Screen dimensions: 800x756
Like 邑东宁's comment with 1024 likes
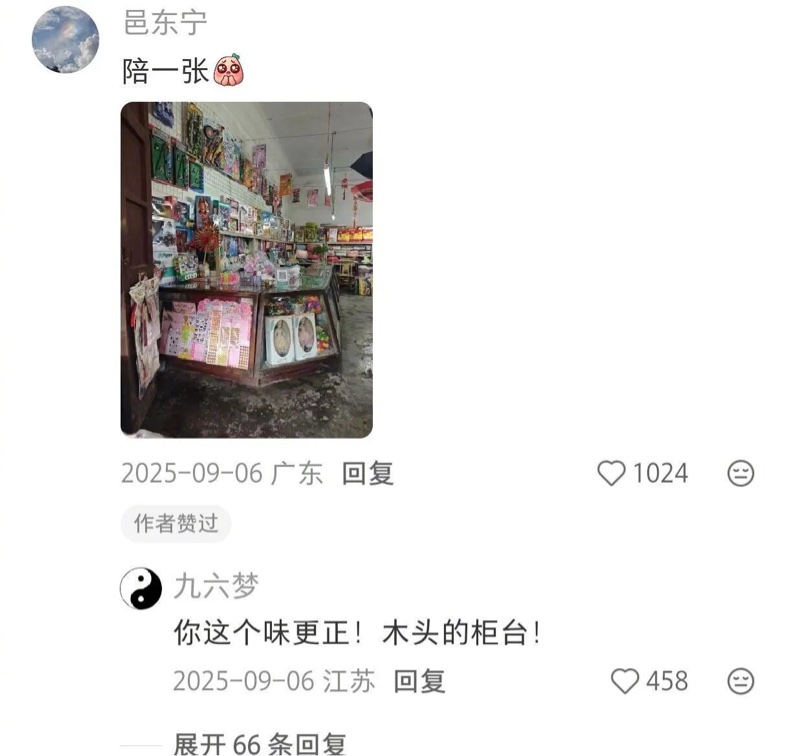[x=611, y=473]
